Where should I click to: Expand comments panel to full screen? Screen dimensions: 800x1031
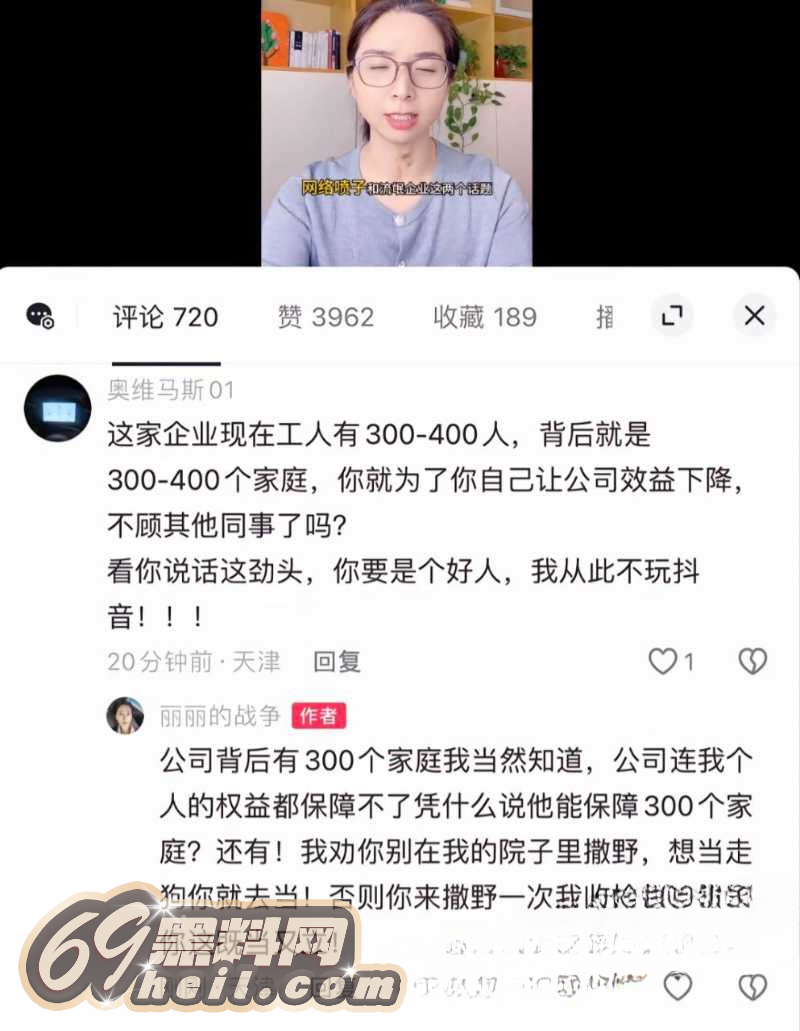coord(672,316)
